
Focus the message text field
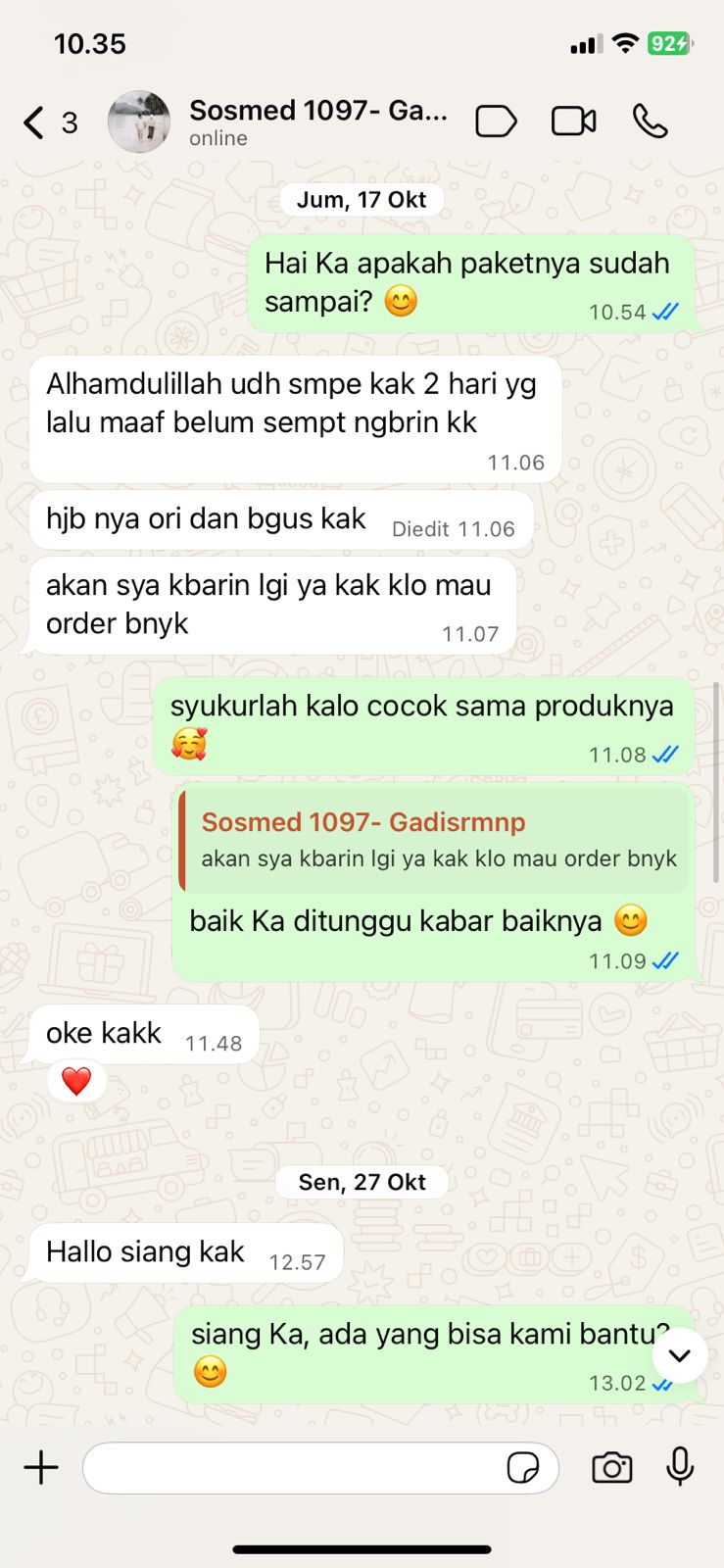point(294,1467)
